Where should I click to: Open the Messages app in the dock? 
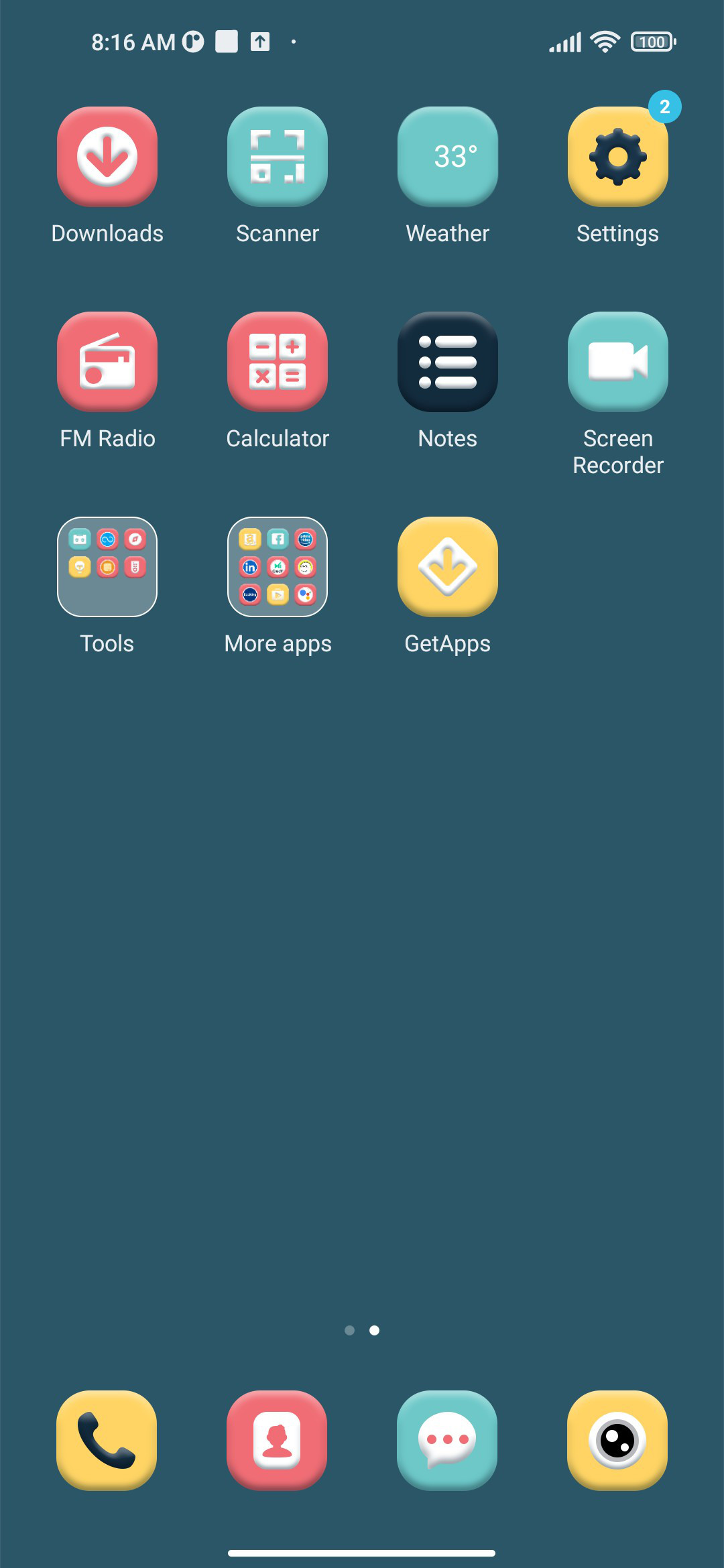tap(447, 1441)
